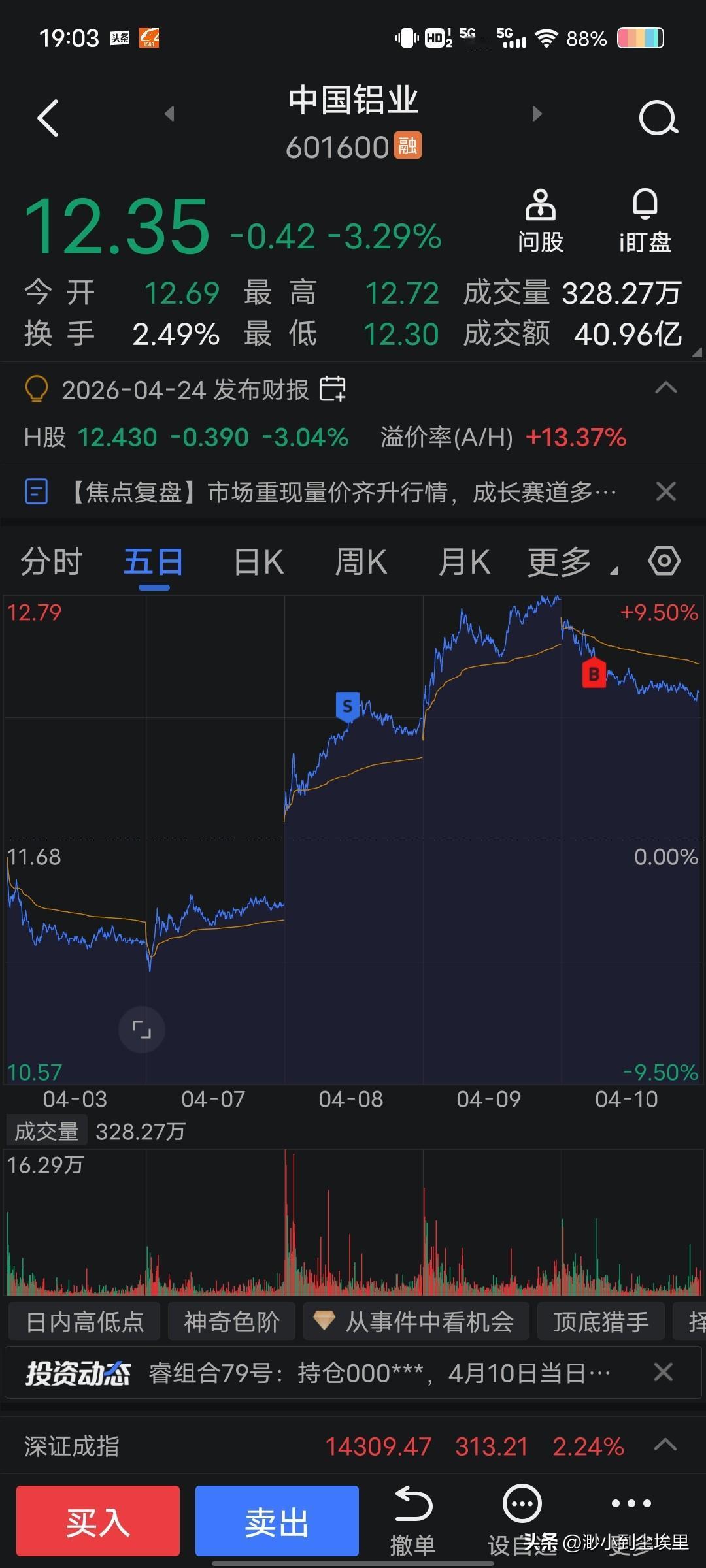Open 盯盘 price alert bell
Screen dimensions: 706x1568
tap(645, 221)
